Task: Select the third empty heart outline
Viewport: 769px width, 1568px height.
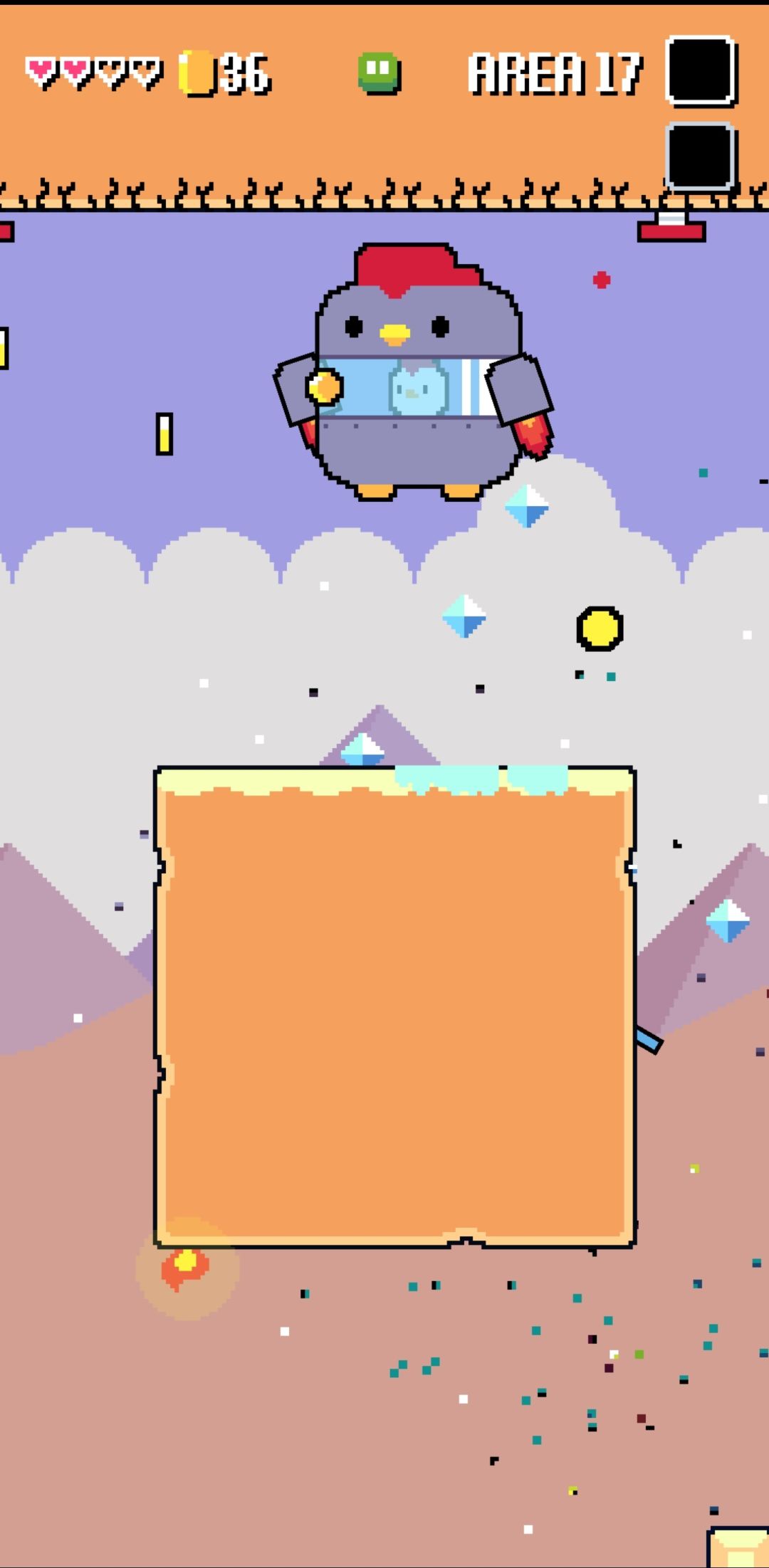Action: pos(110,68)
